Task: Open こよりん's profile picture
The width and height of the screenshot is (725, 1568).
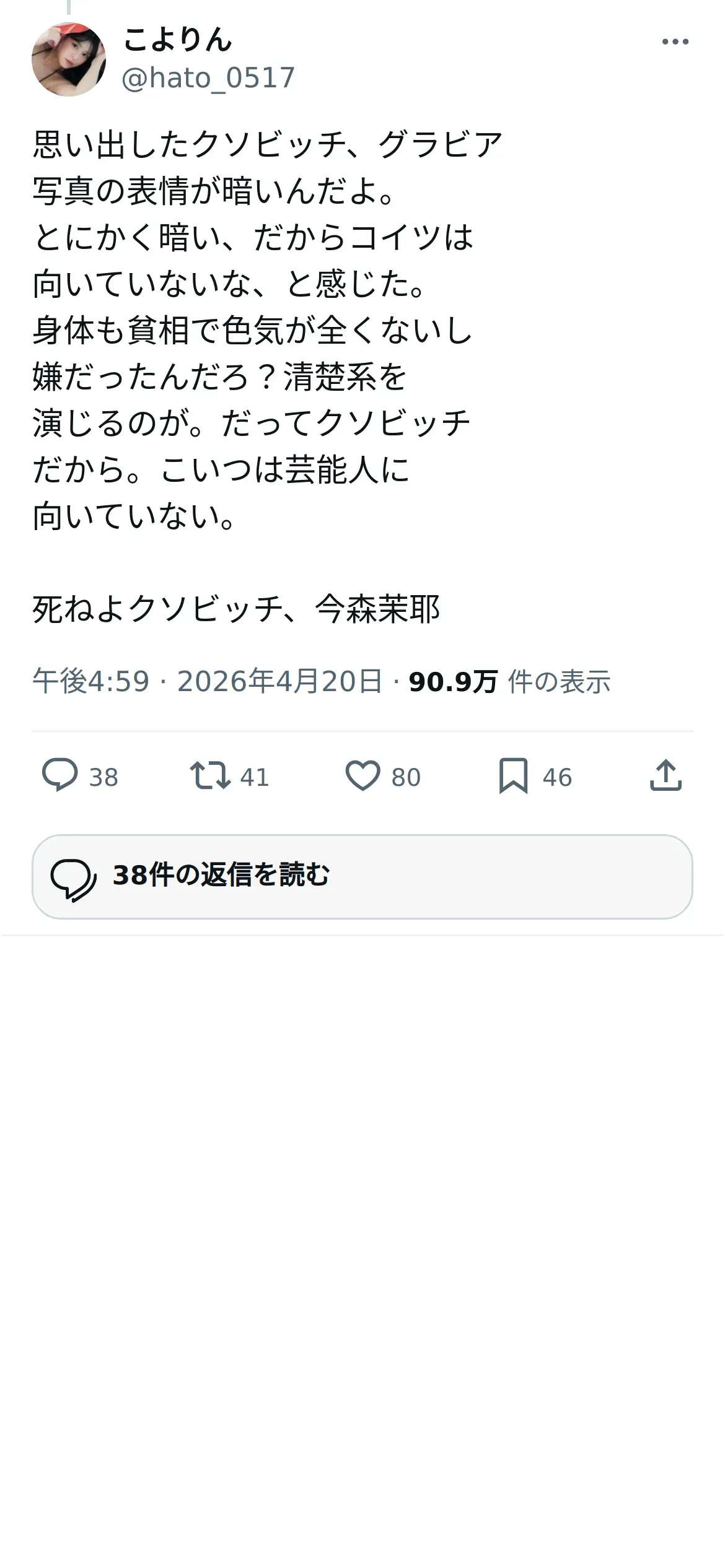Action: [x=69, y=59]
